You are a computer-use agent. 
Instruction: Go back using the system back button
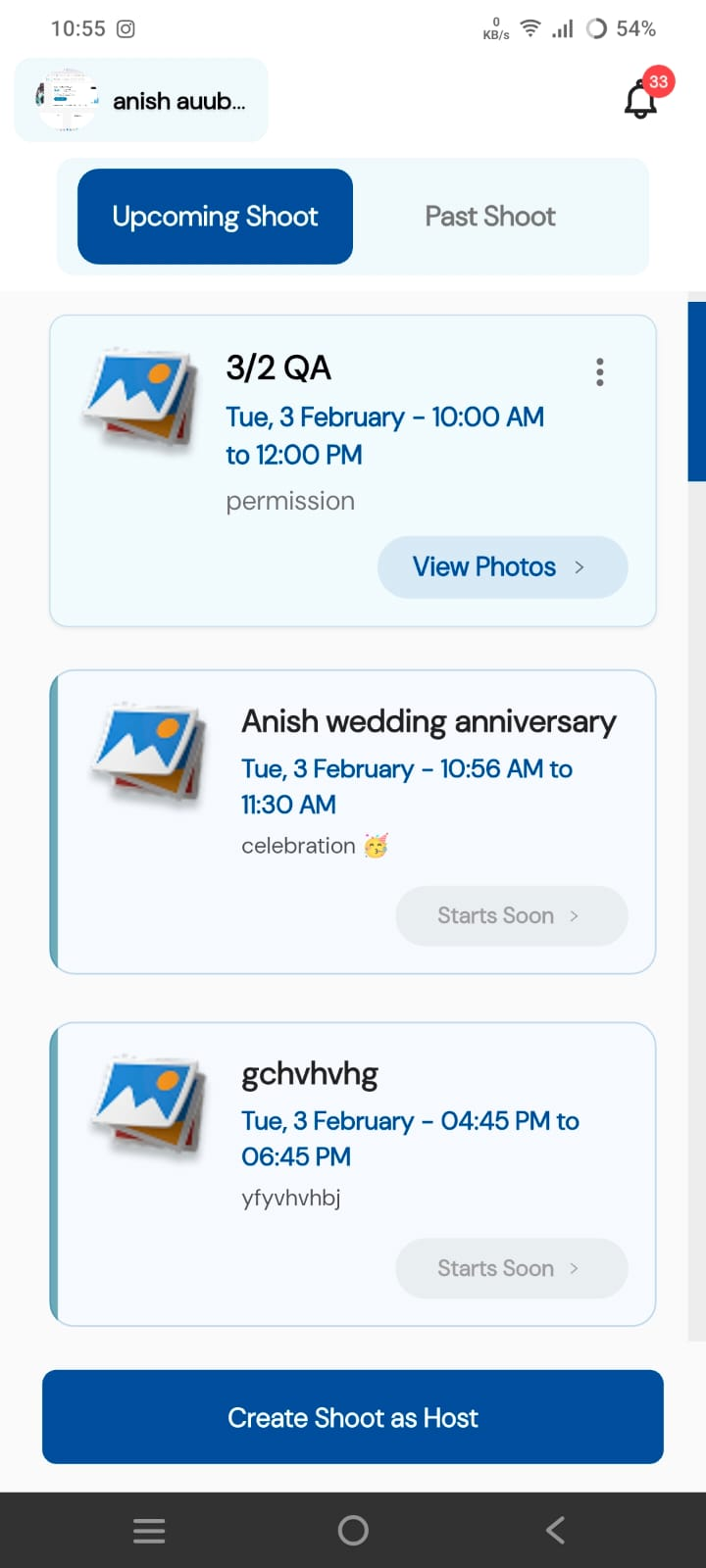[x=556, y=1530]
